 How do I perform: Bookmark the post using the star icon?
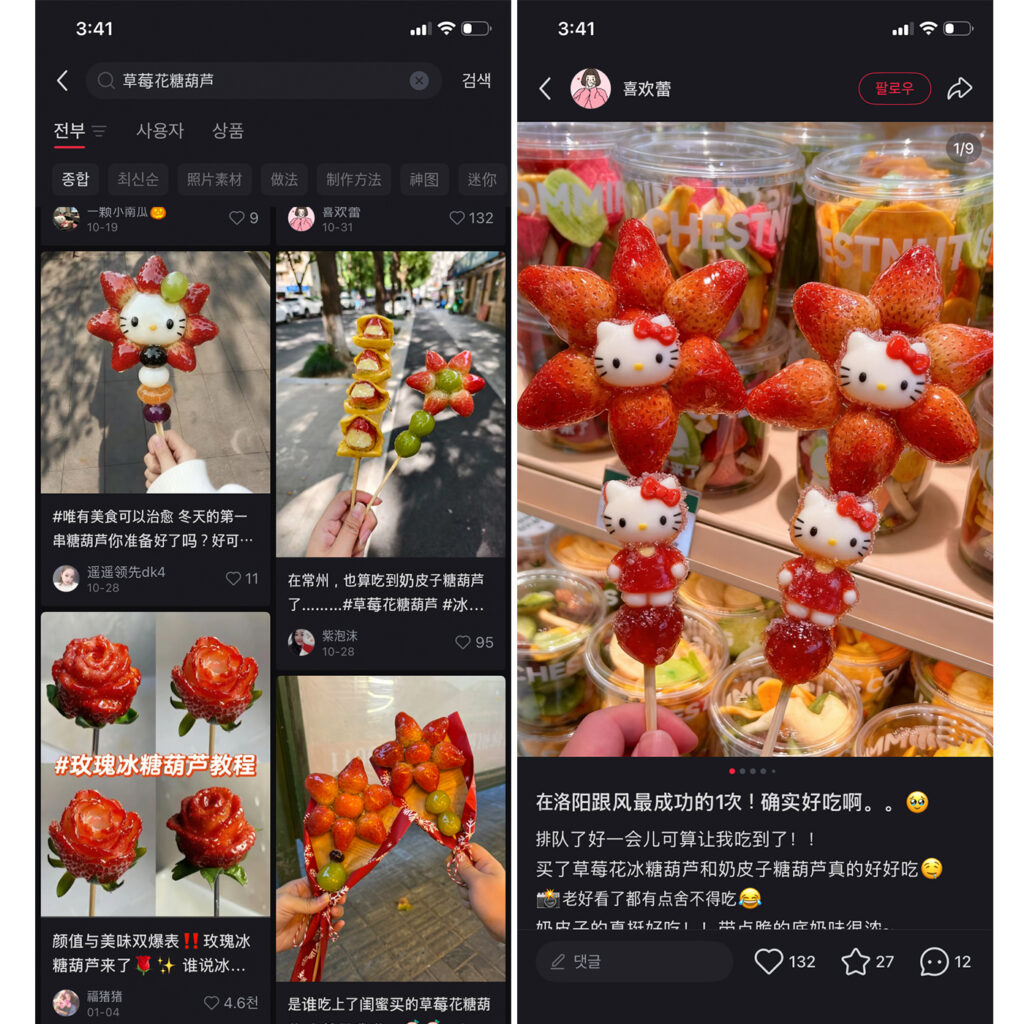pyautogui.click(x=855, y=962)
